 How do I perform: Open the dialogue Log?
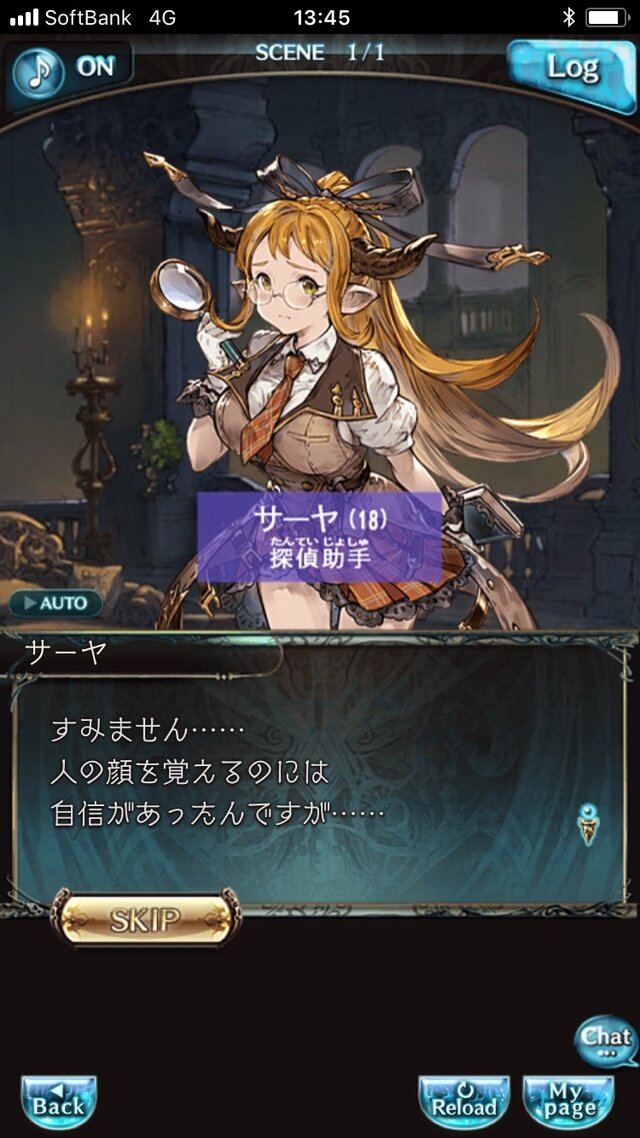[571, 70]
